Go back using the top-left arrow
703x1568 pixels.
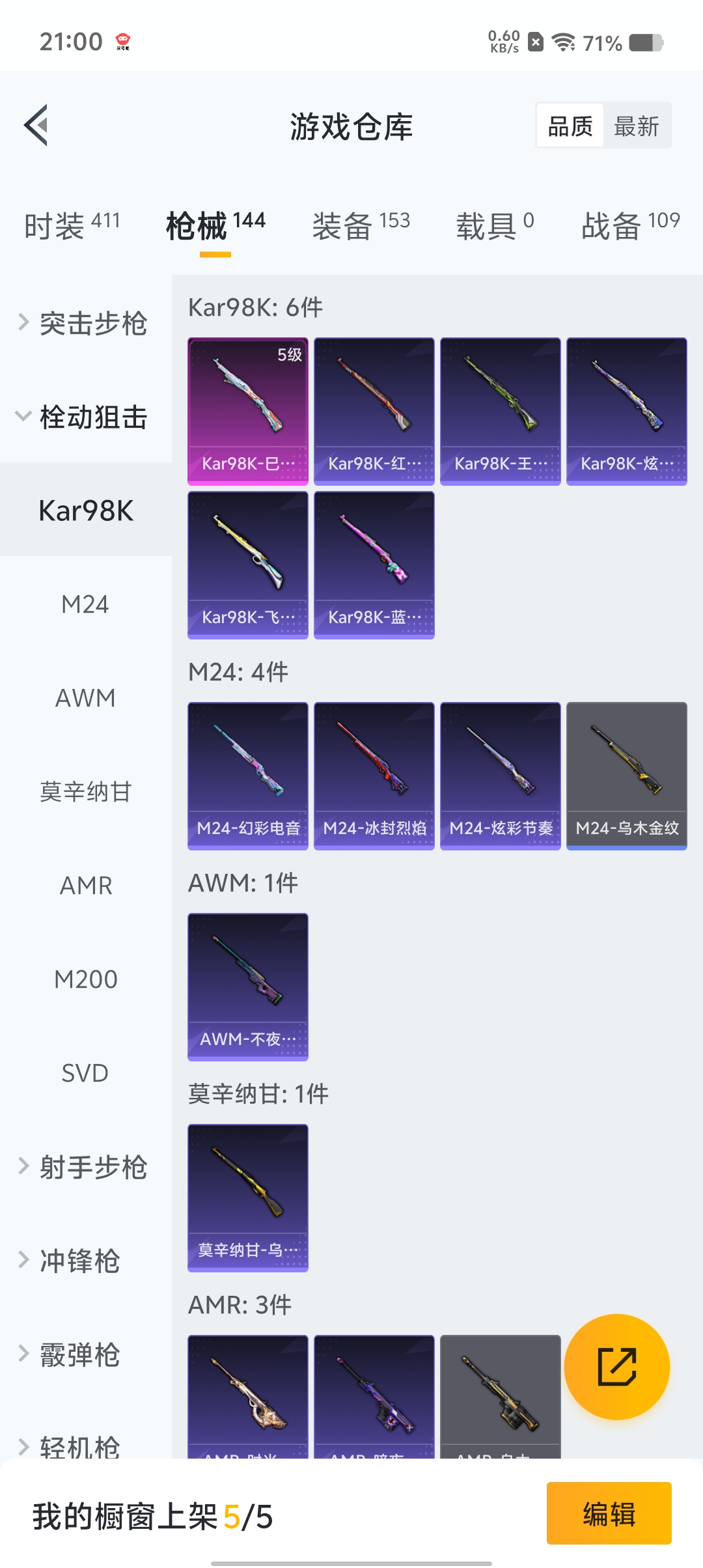click(36, 125)
